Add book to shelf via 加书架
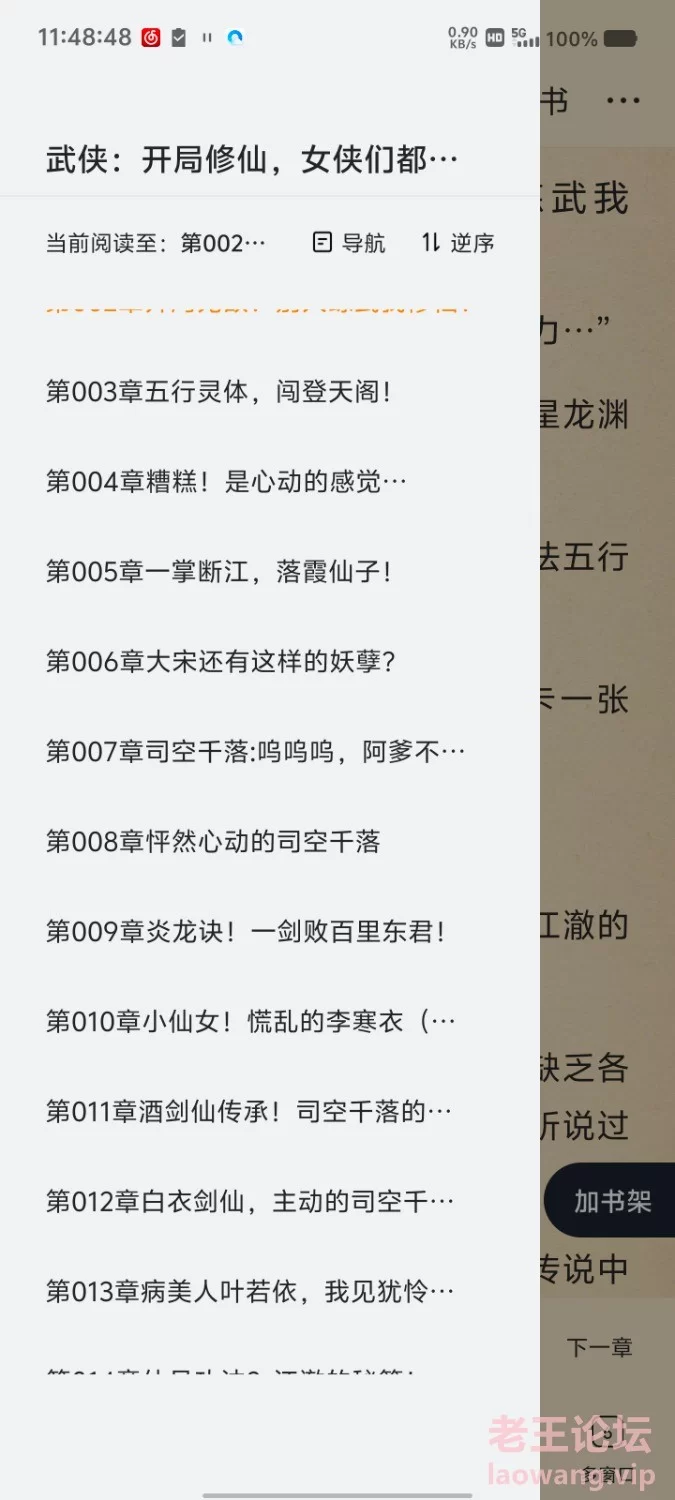Viewport: 675px width, 1500px height. [x=610, y=1201]
